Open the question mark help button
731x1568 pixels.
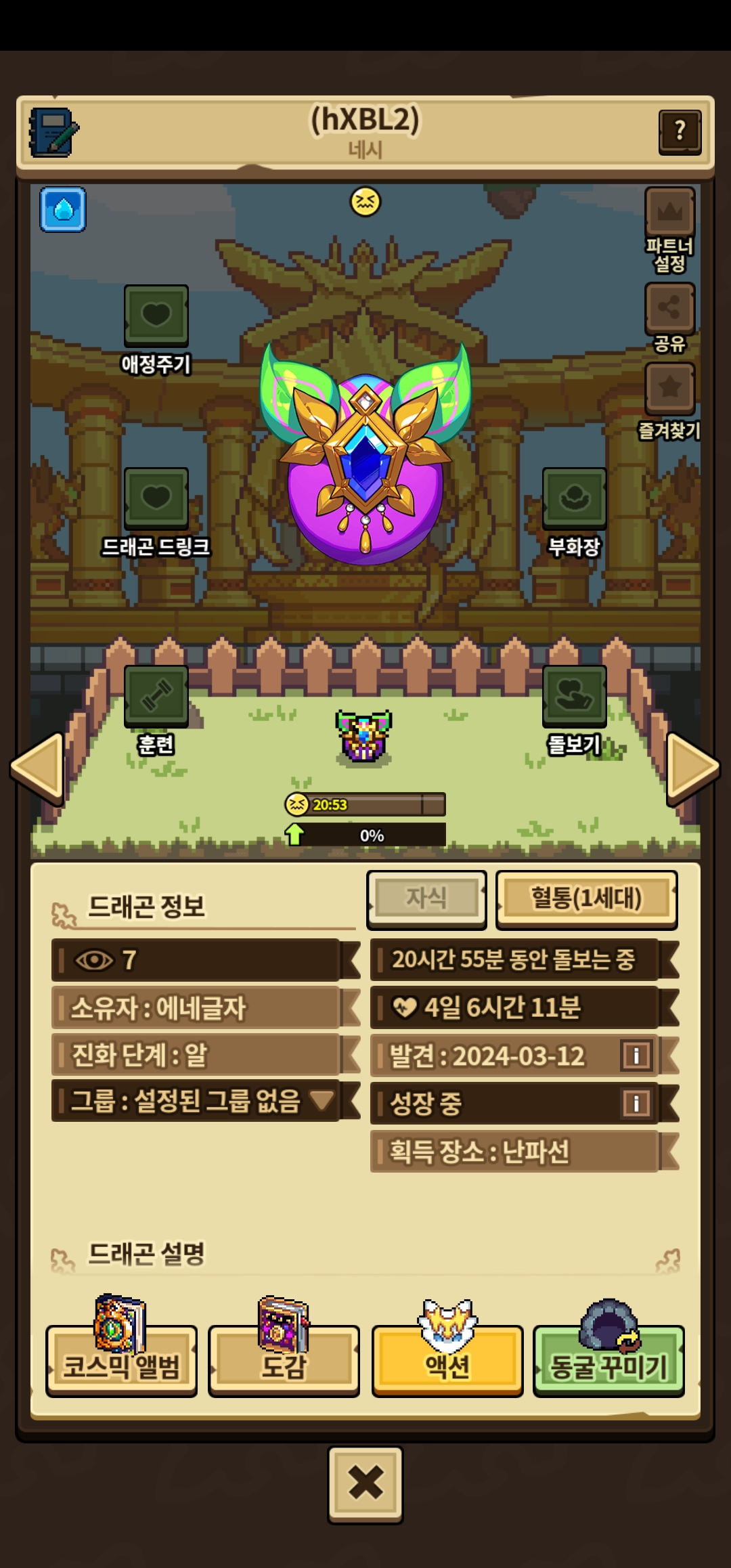[680, 131]
